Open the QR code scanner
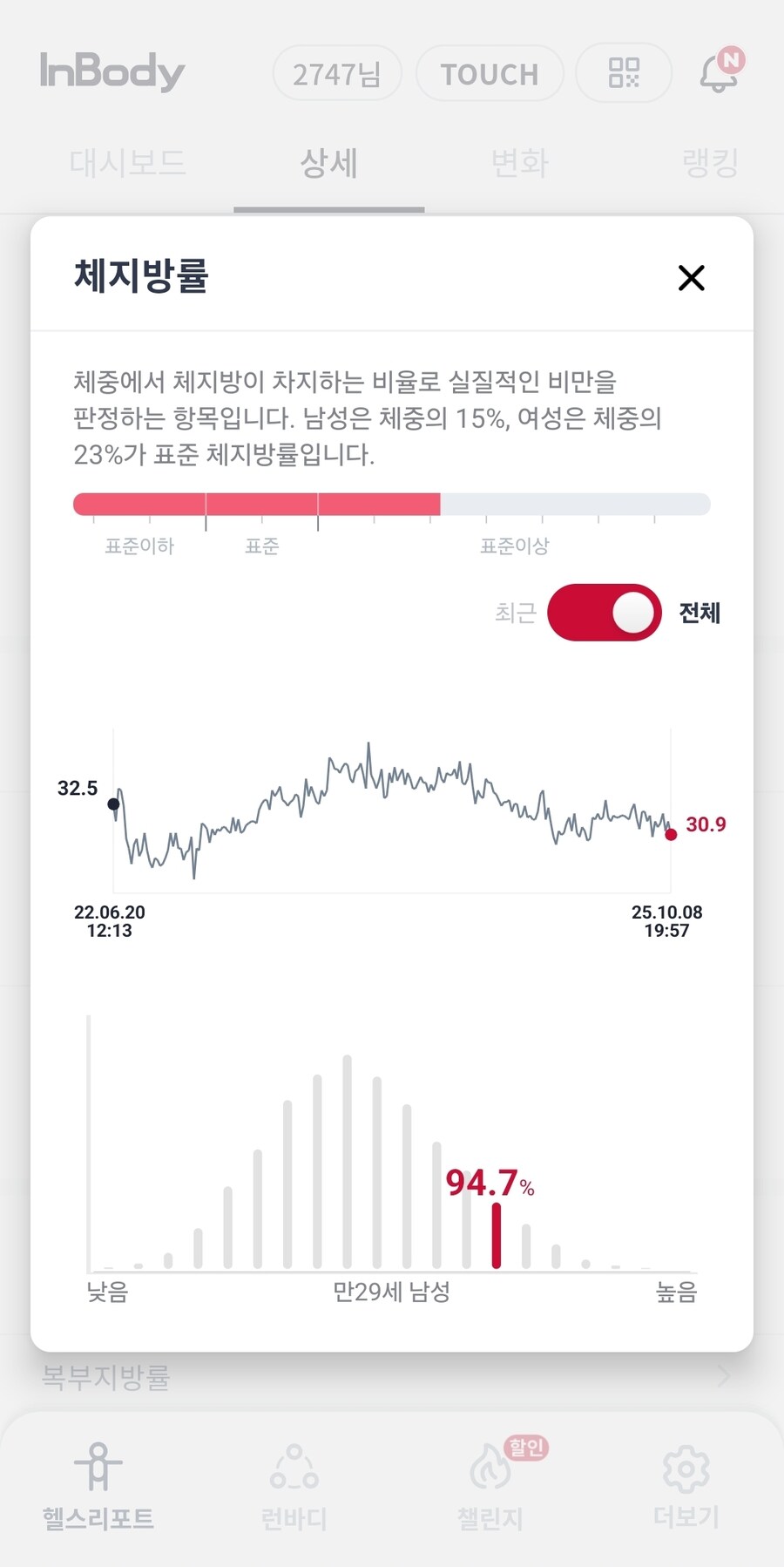 tap(624, 73)
